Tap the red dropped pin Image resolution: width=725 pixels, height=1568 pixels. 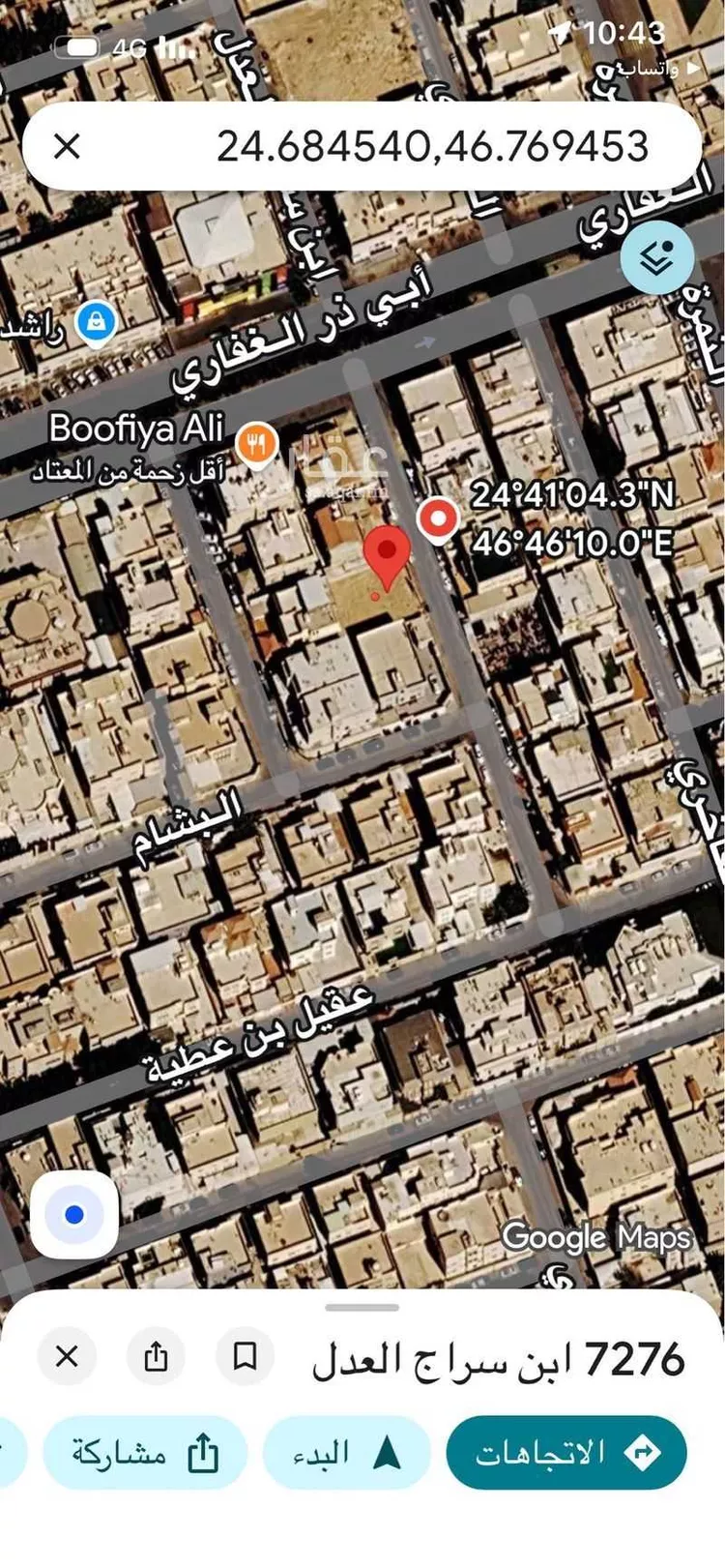pos(387,558)
